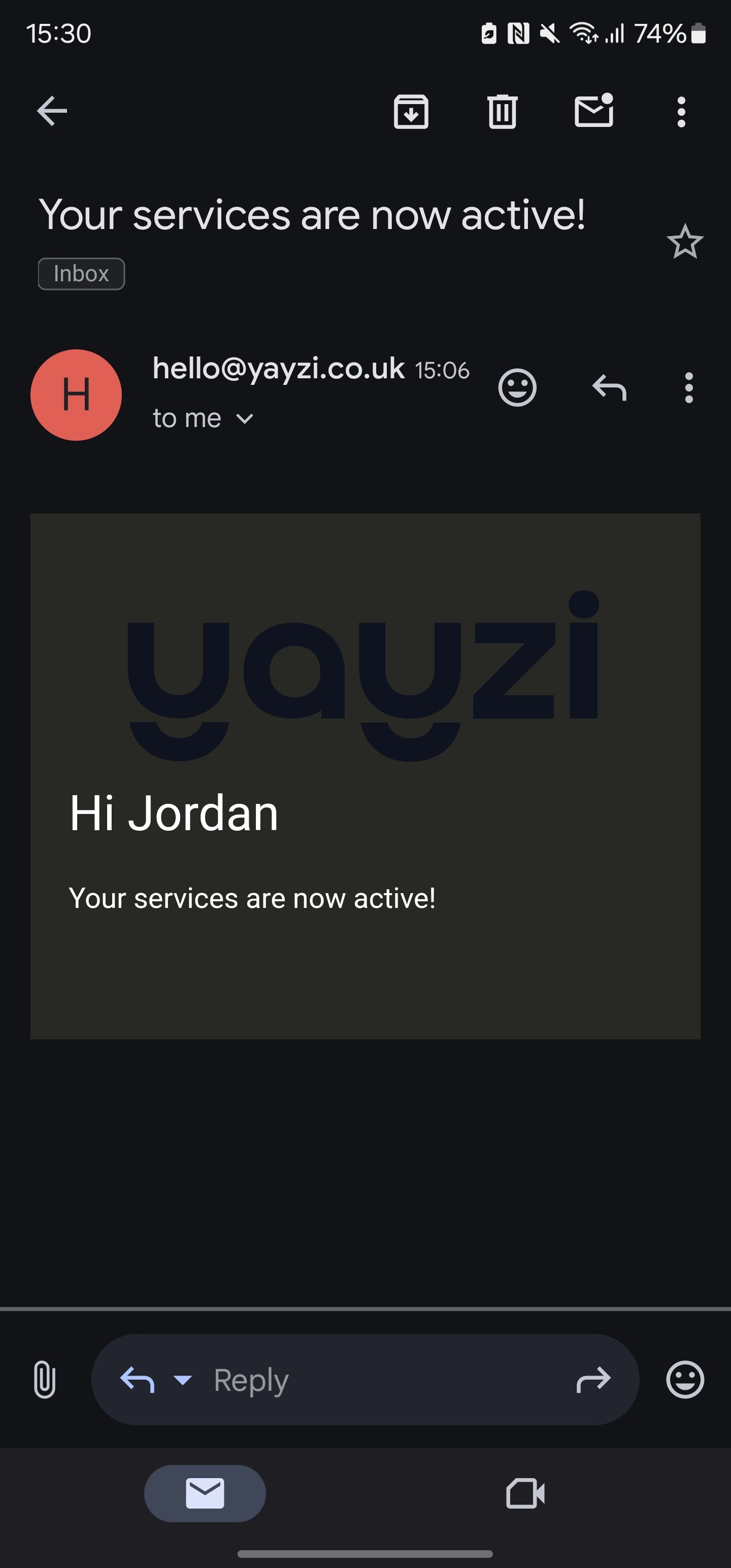Open sender avatar for hello@yayzi.co.uk
This screenshot has height=1568, width=731.
[76, 395]
